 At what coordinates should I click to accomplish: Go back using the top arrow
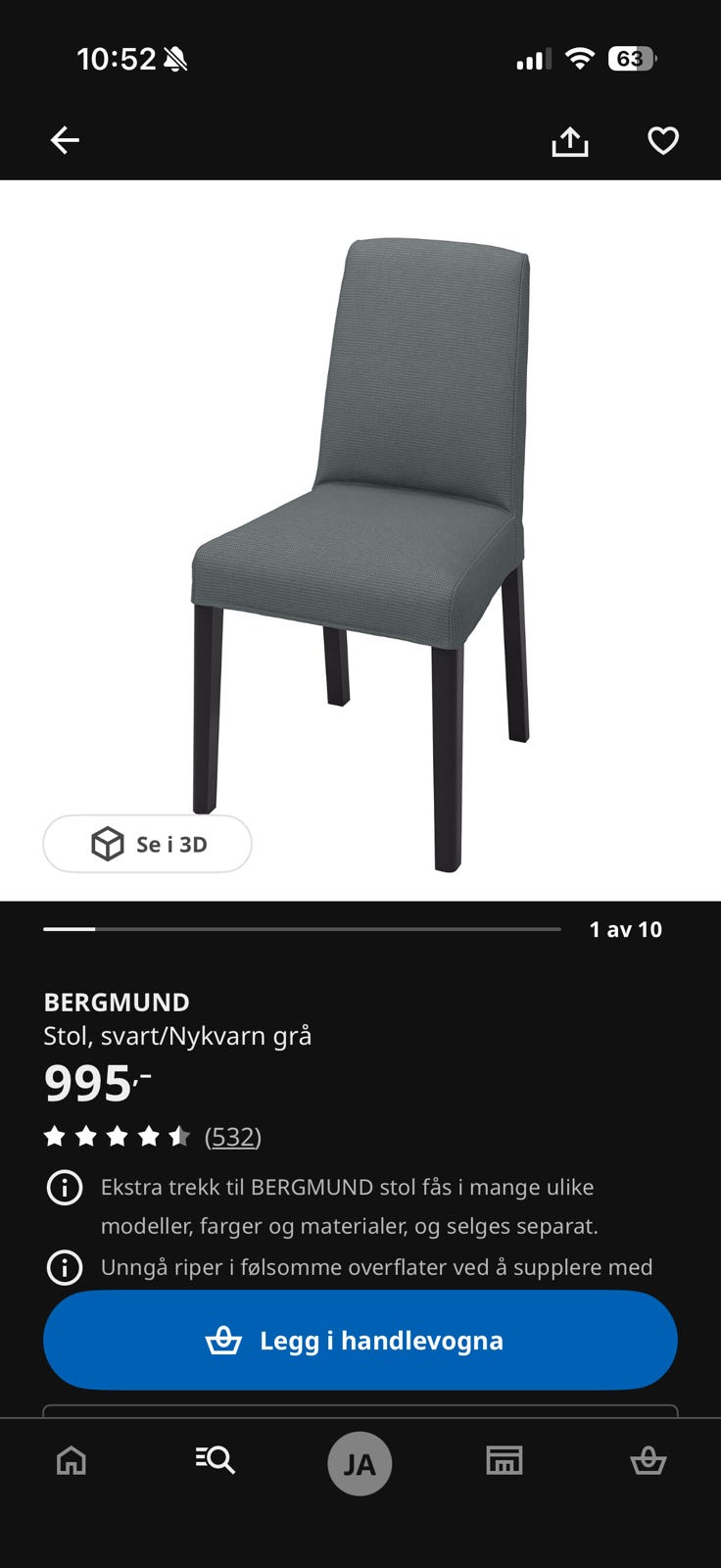pyautogui.click(x=65, y=140)
